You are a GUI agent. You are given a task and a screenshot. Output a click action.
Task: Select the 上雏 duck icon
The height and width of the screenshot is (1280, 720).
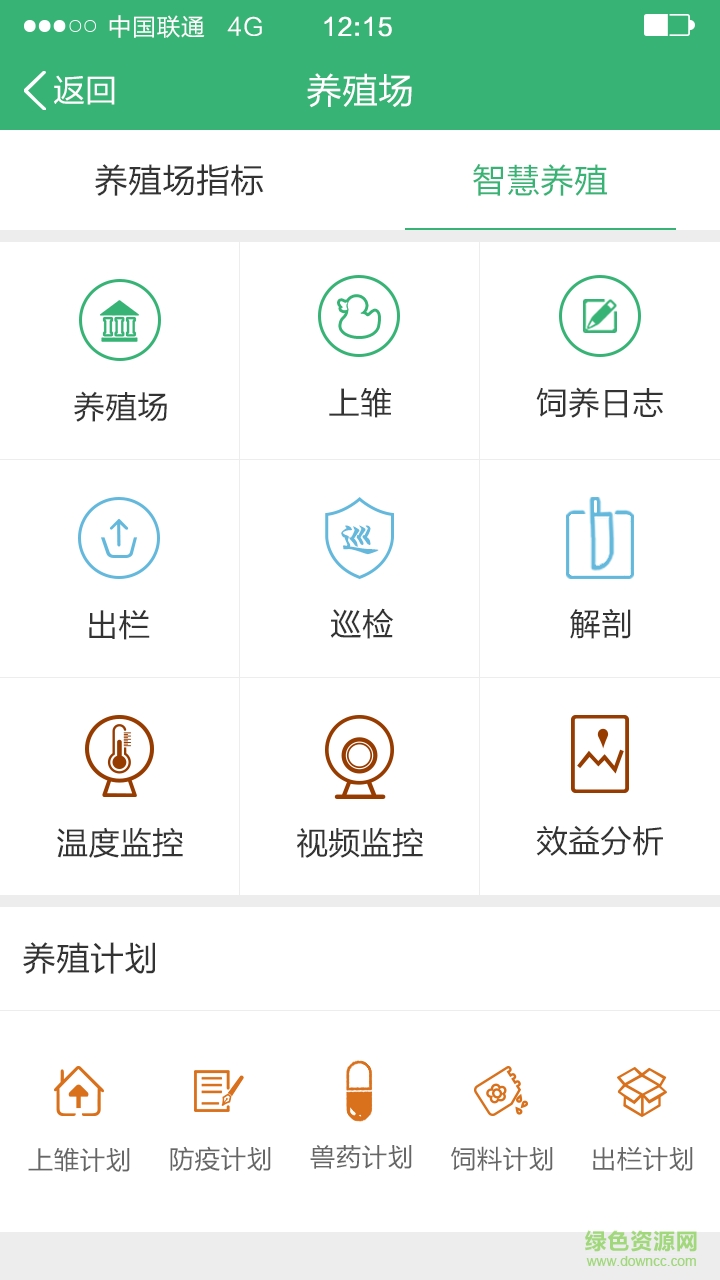[x=360, y=315]
